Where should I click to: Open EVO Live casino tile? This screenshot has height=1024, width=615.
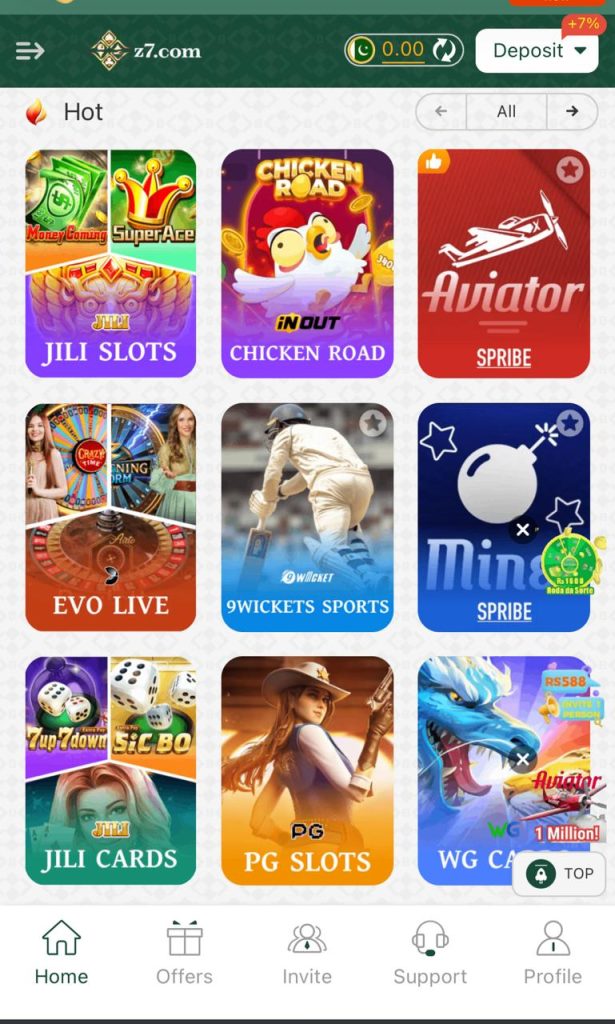pos(110,518)
